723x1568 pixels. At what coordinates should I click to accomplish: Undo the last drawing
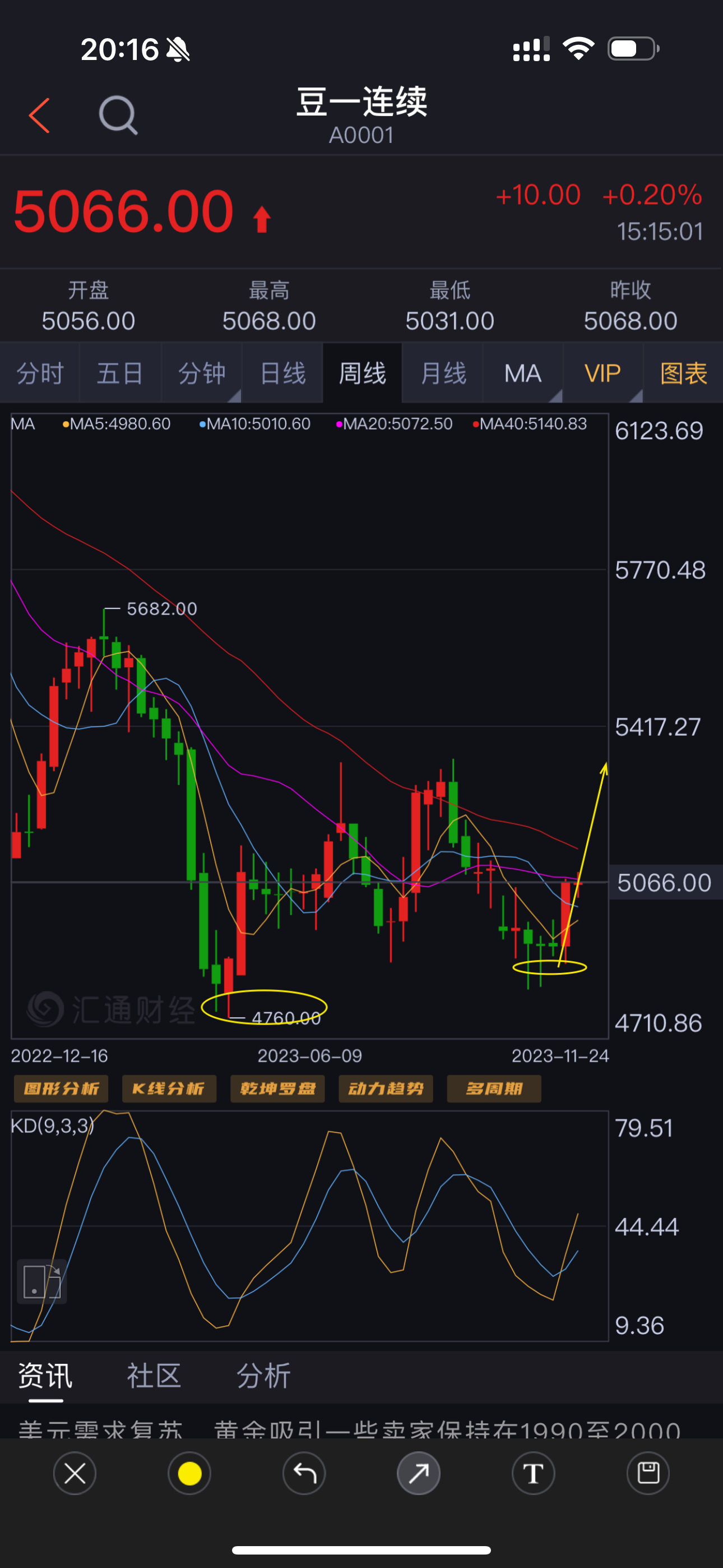pyautogui.click(x=304, y=1474)
